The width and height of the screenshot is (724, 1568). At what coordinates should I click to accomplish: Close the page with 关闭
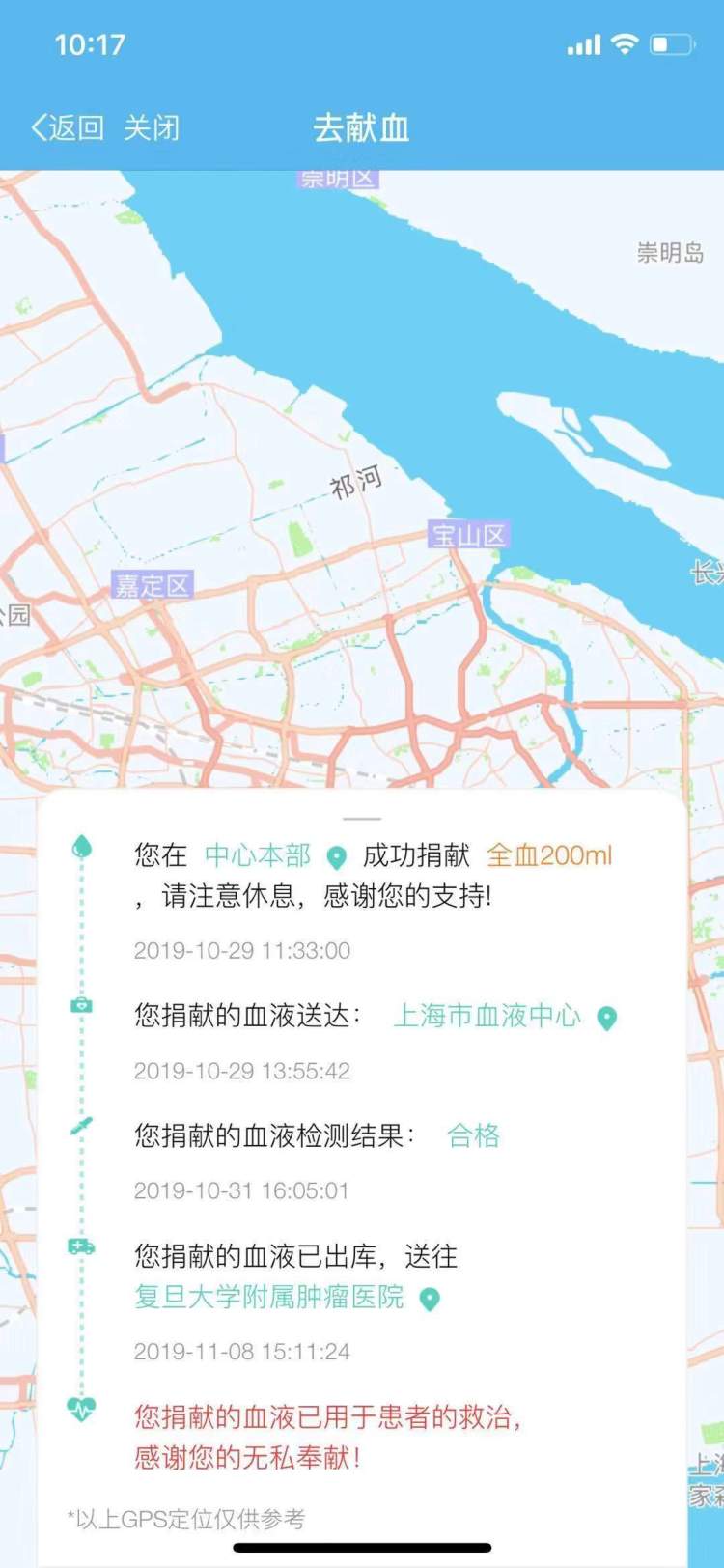pyautogui.click(x=152, y=127)
